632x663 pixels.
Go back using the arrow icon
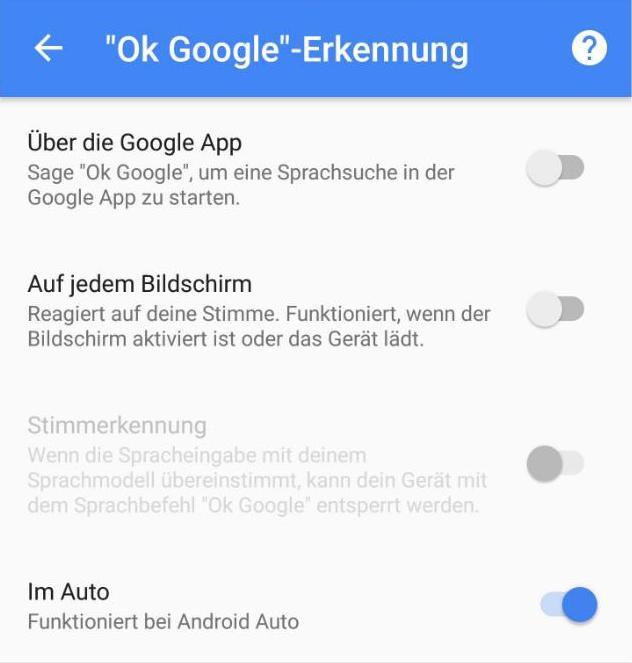click(48, 49)
